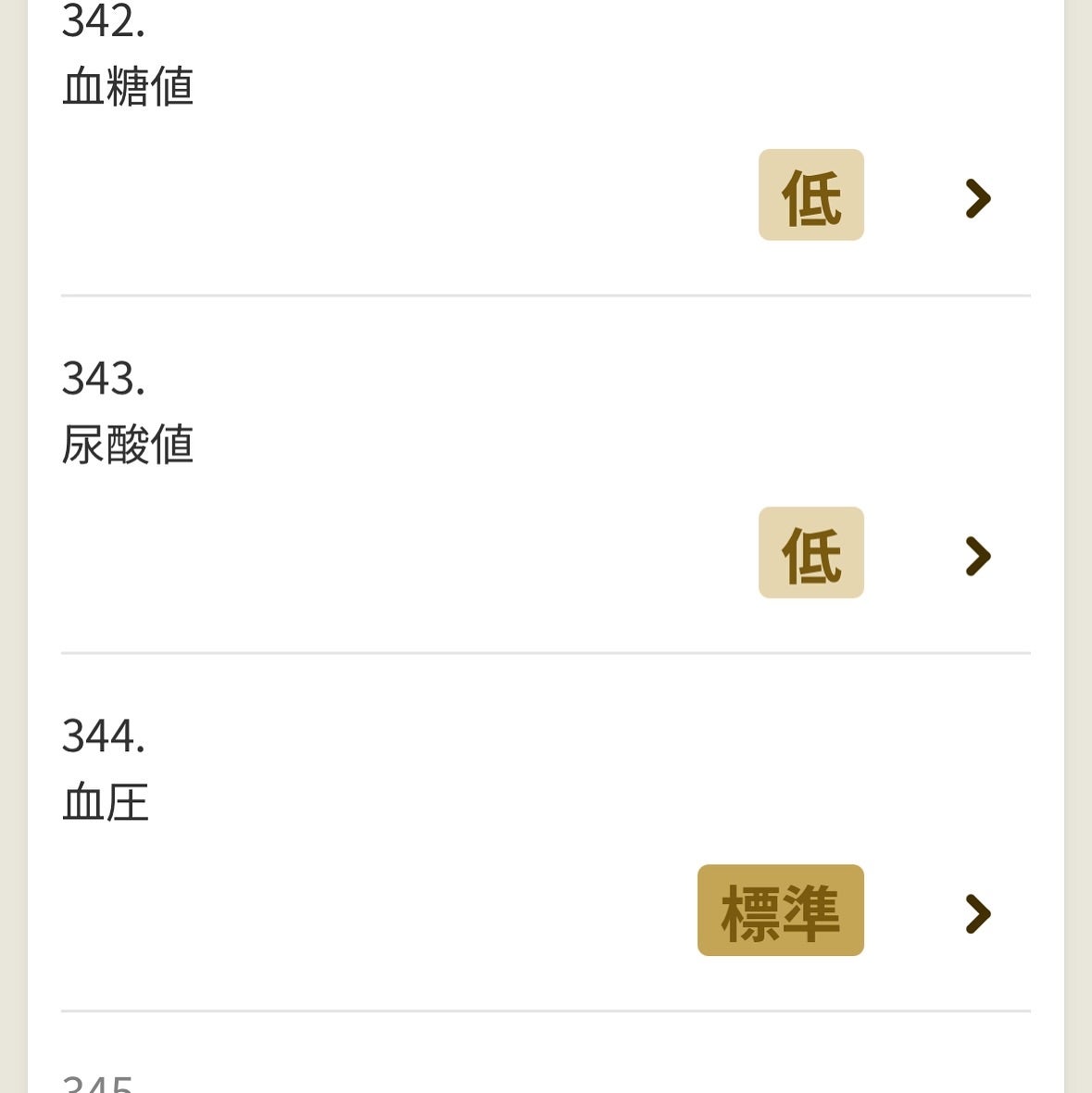Screen dimensions: 1092x1093
Task: Click the divider below the 血圧 row
Action: tap(546, 1010)
